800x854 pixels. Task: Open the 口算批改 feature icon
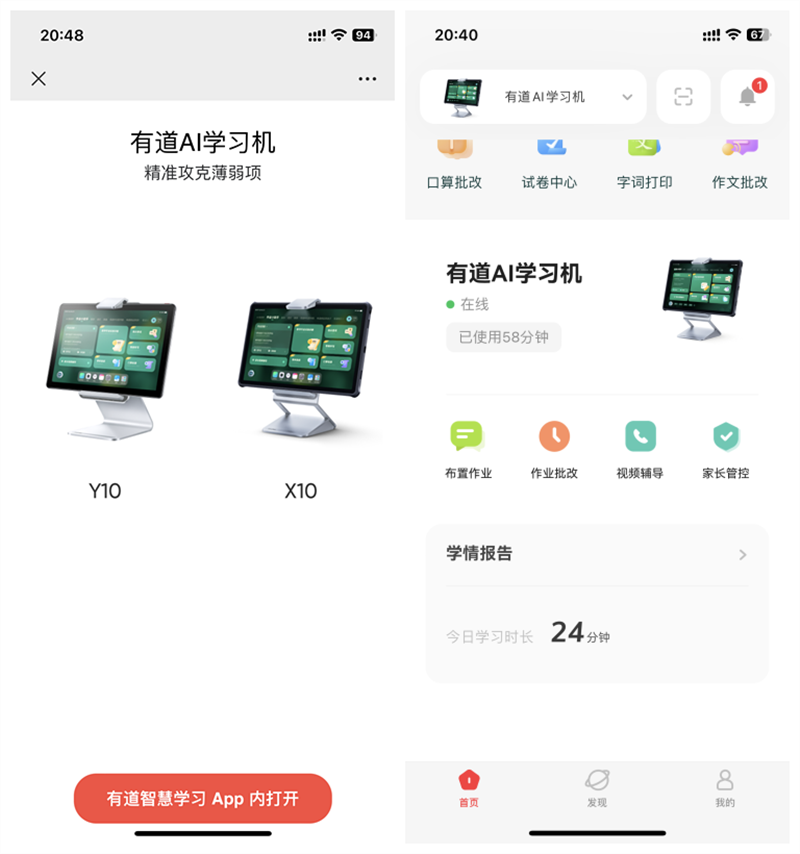[455, 160]
